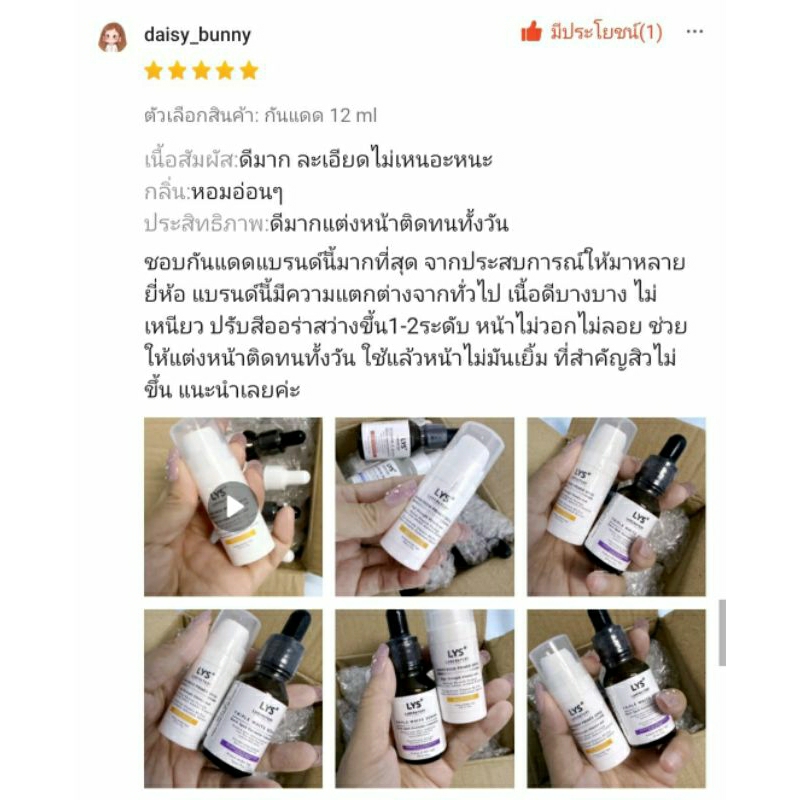Image resolution: width=800 pixels, height=800 pixels.
Task: Open the last review photo in the bottom row
Action: click(x=616, y=698)
